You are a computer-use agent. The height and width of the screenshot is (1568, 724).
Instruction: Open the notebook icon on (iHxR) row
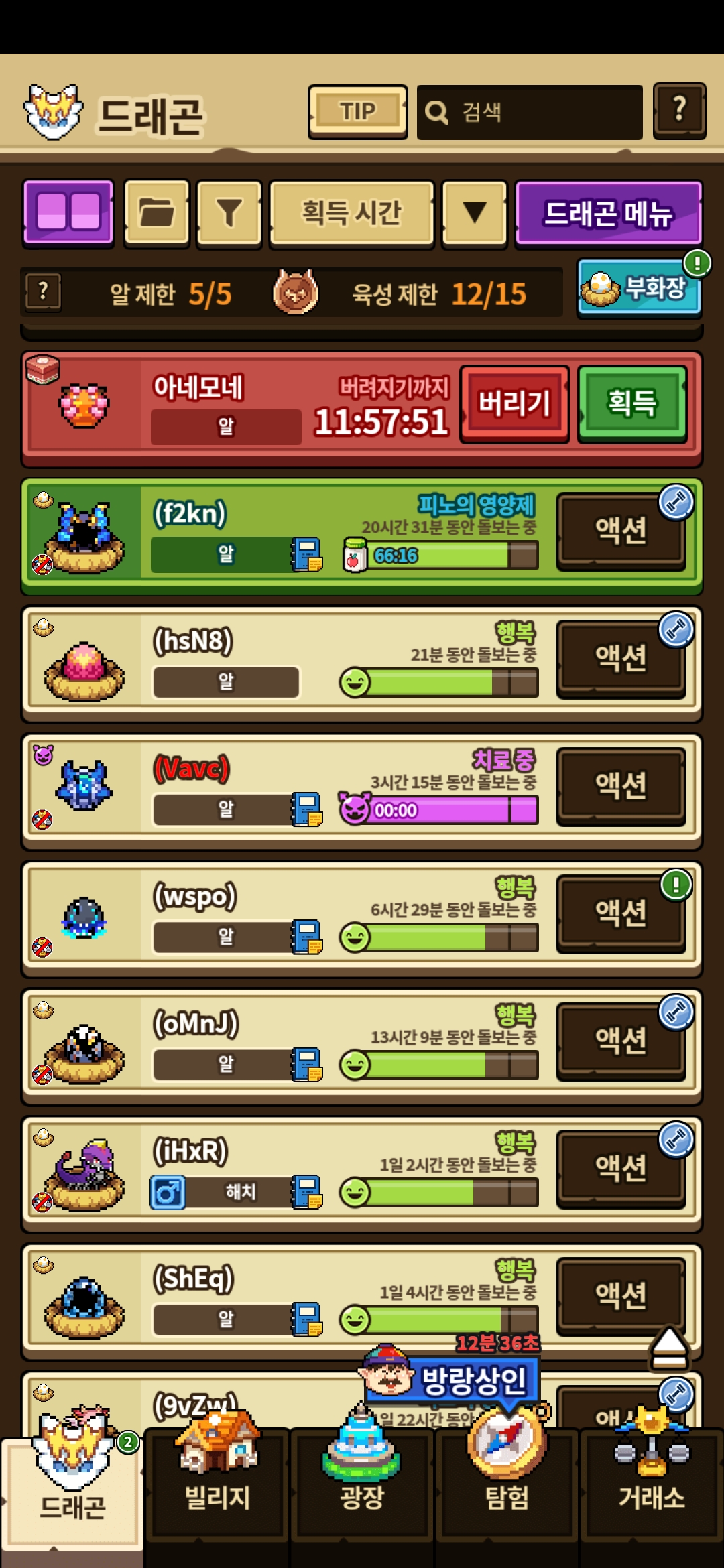click(x=307, y=1192)
